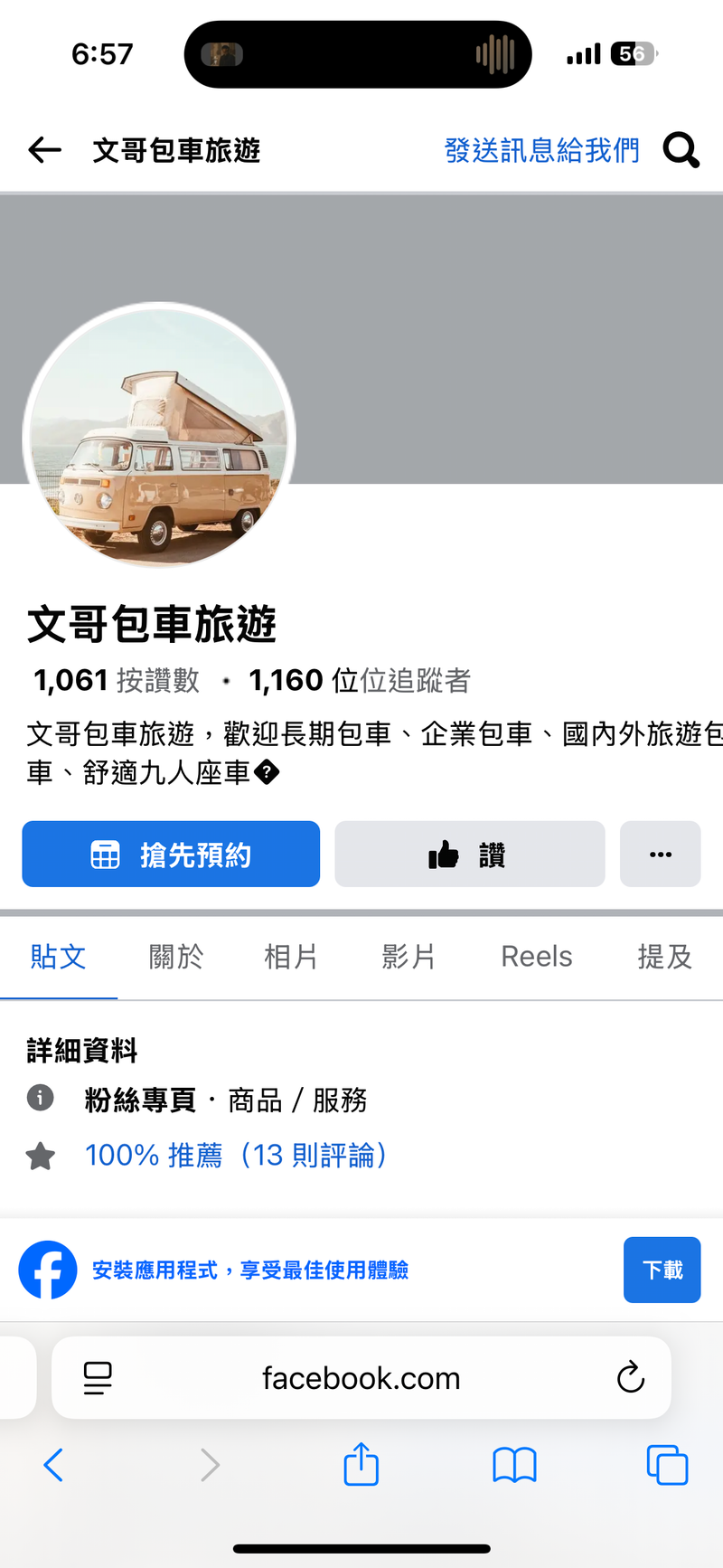Image resolution: width=723 pixels, height=1568 pixels.
Task: Tap 下載 to get the Facebook app
Action: point(662,1270)
